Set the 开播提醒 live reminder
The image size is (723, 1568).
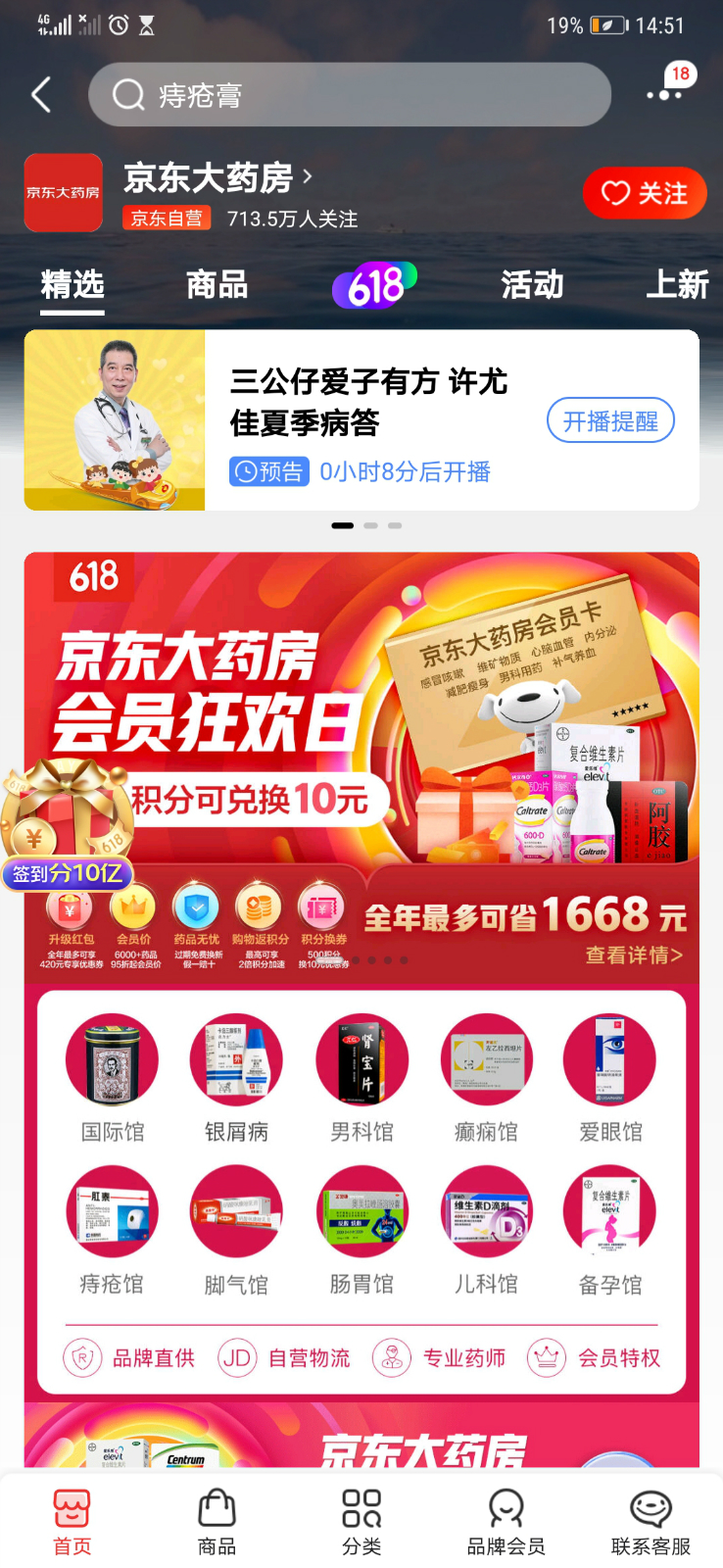click(x=610, y=420)
